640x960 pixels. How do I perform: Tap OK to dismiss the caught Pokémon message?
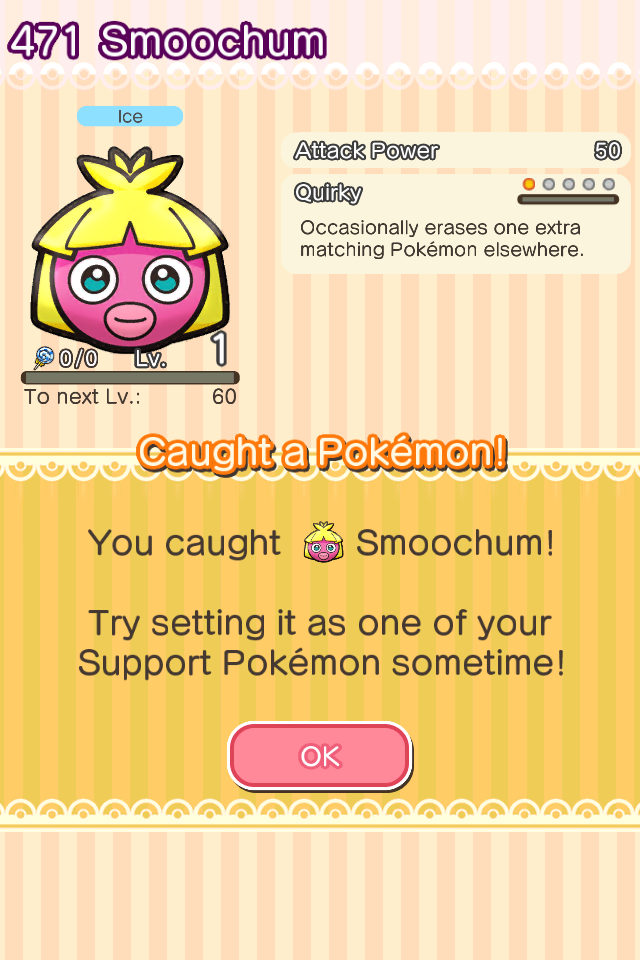(320, 756)
